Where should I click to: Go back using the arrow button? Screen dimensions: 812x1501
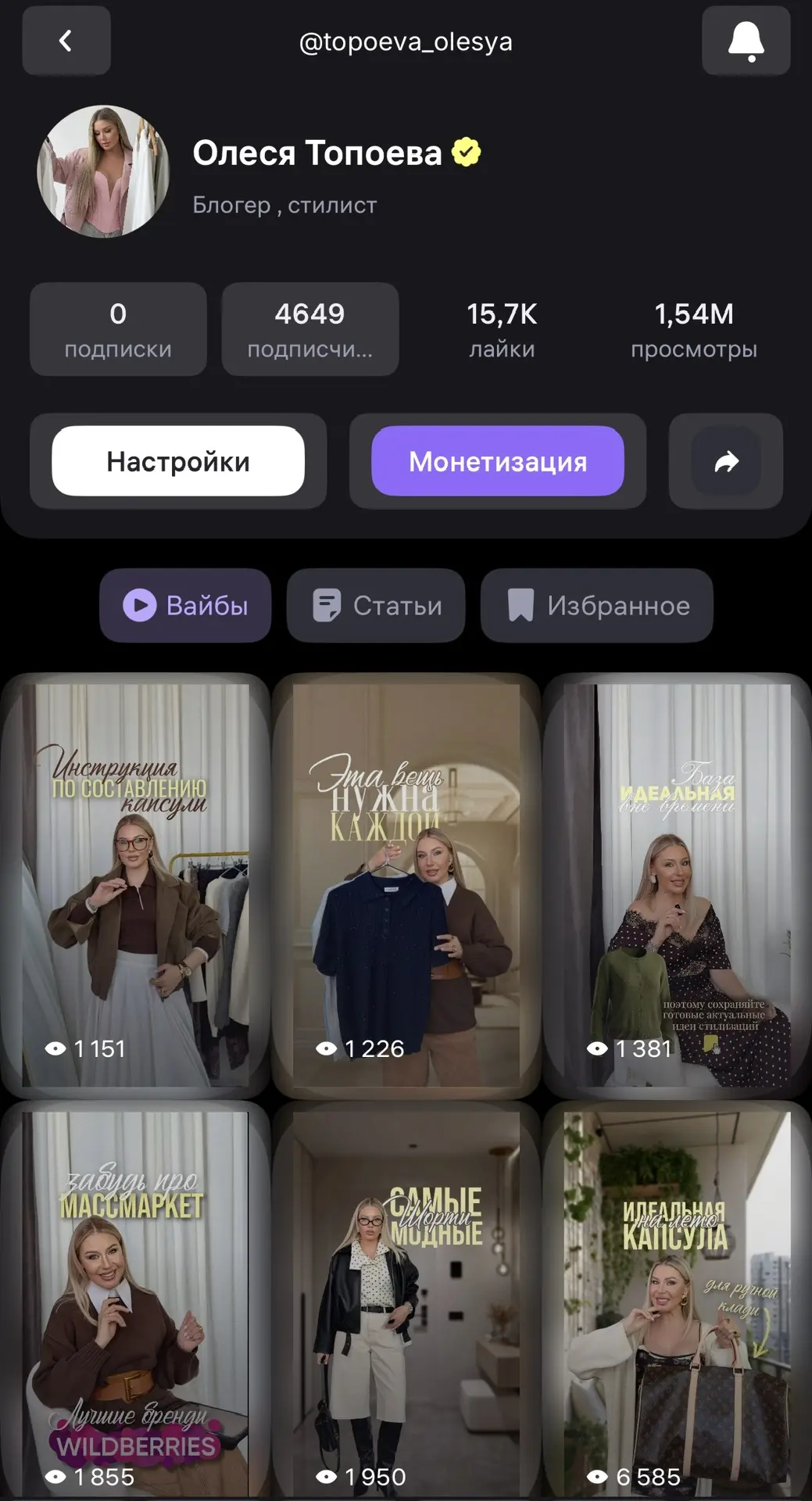[66, 41]
